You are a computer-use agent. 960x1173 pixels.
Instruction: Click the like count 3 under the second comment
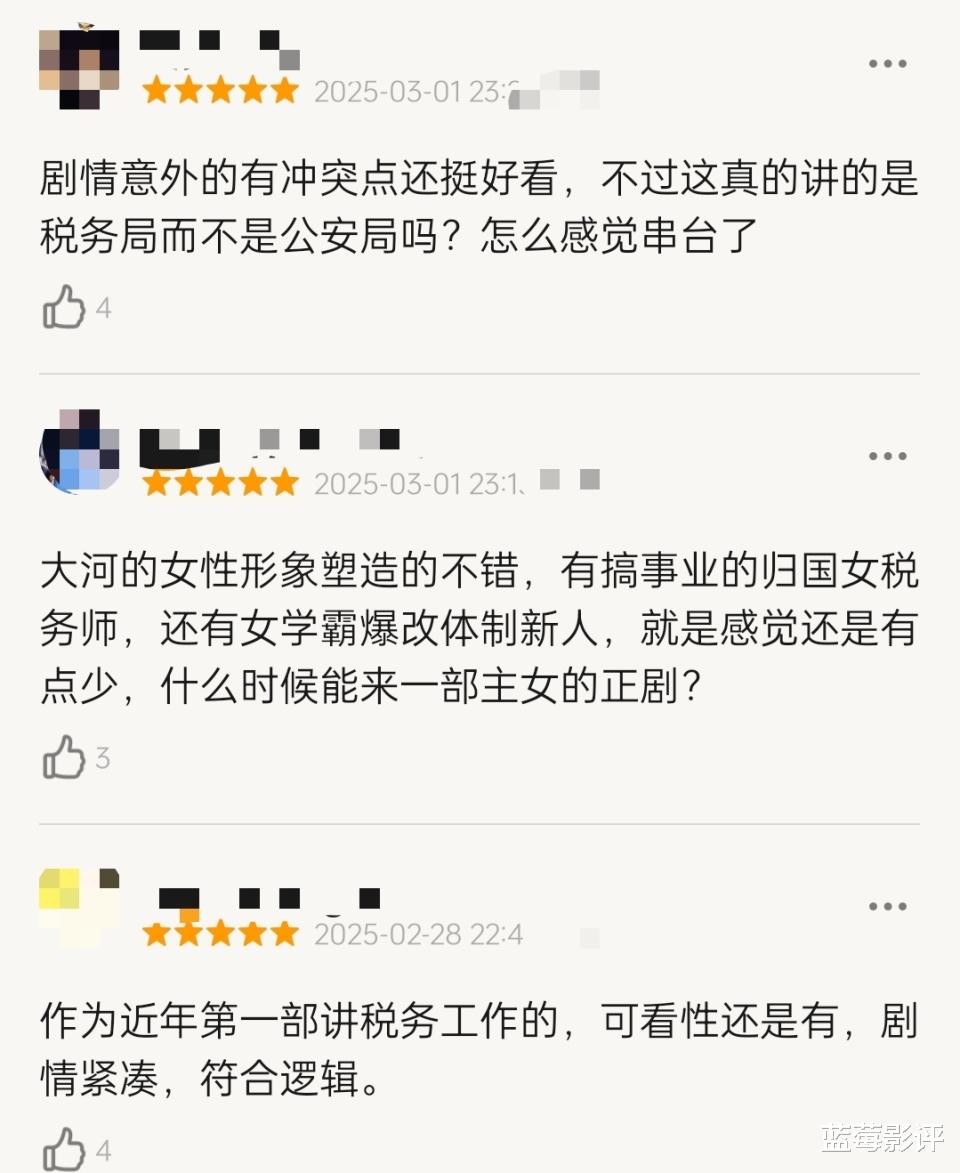coord(101,757)
